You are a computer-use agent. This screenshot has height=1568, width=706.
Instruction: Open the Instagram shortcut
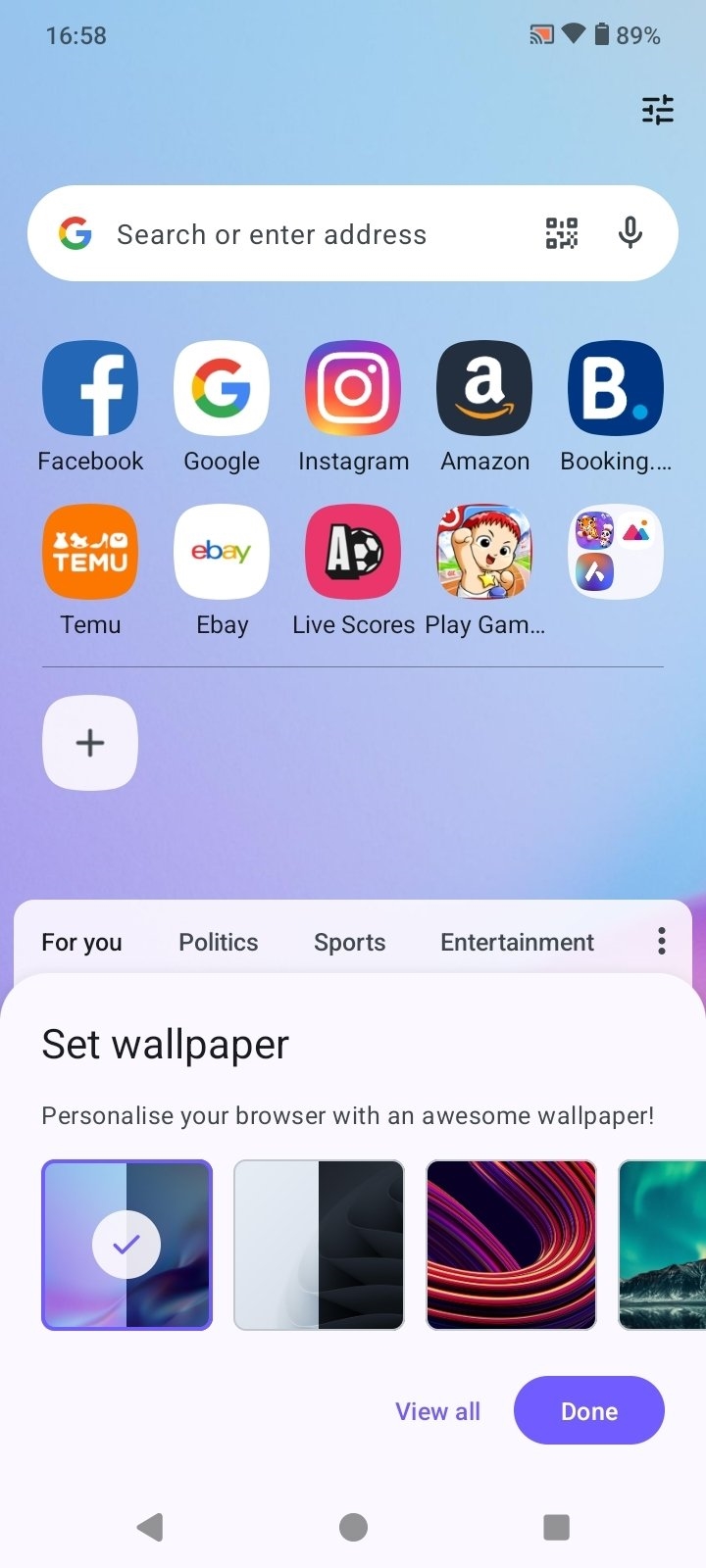(353, 388)
